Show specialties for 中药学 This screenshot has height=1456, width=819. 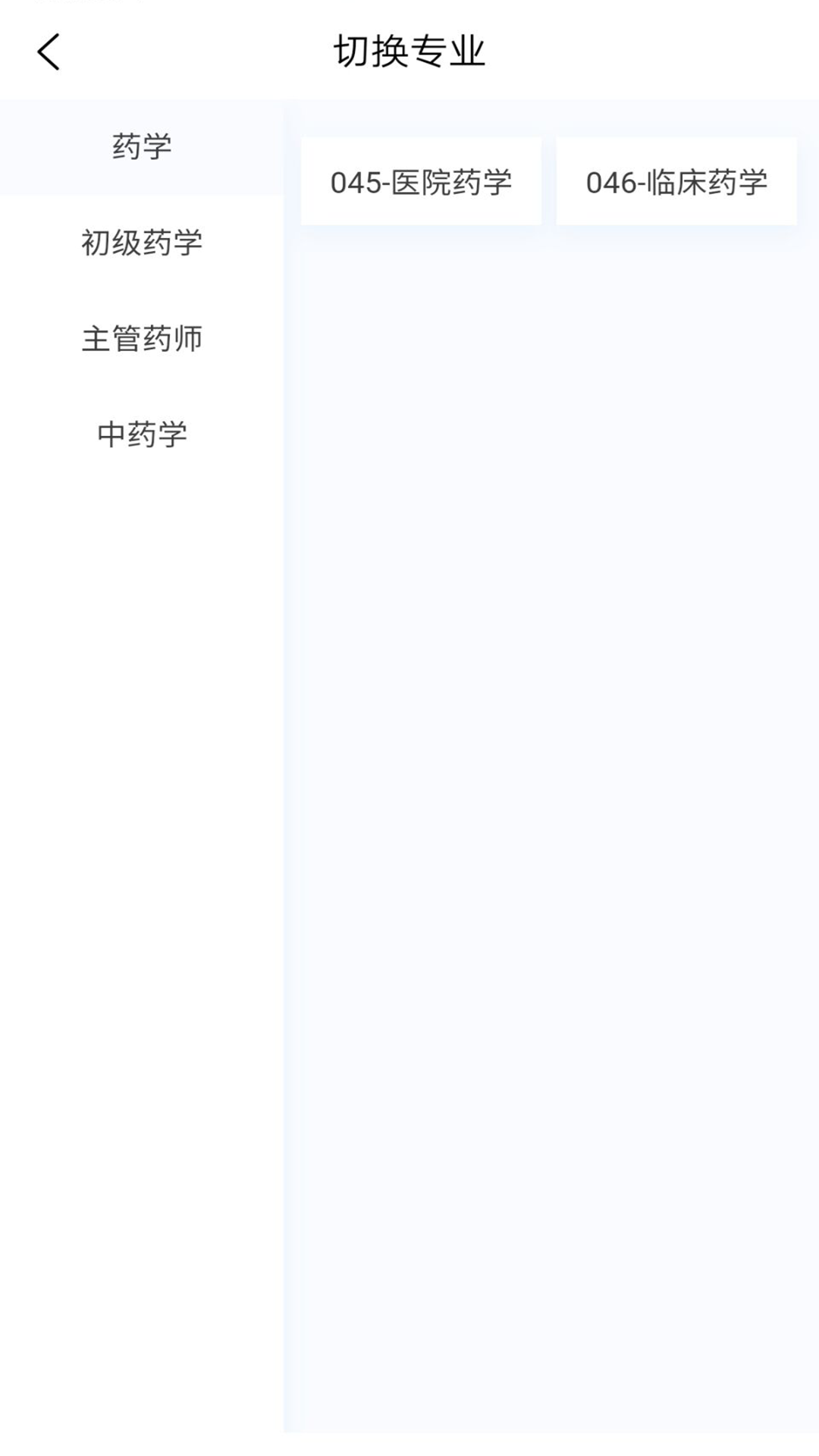pyautogui.click(x=141, y=434)
